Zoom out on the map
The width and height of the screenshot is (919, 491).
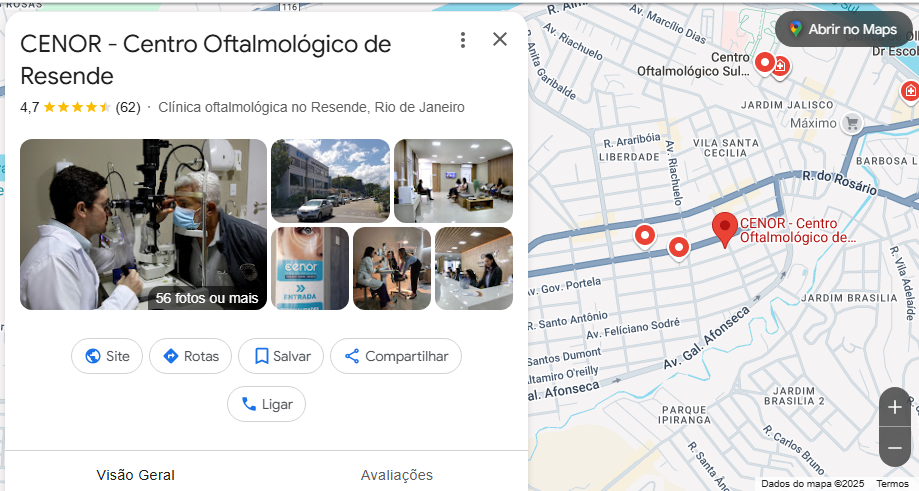pyautogui.click(x=895, y=448)
